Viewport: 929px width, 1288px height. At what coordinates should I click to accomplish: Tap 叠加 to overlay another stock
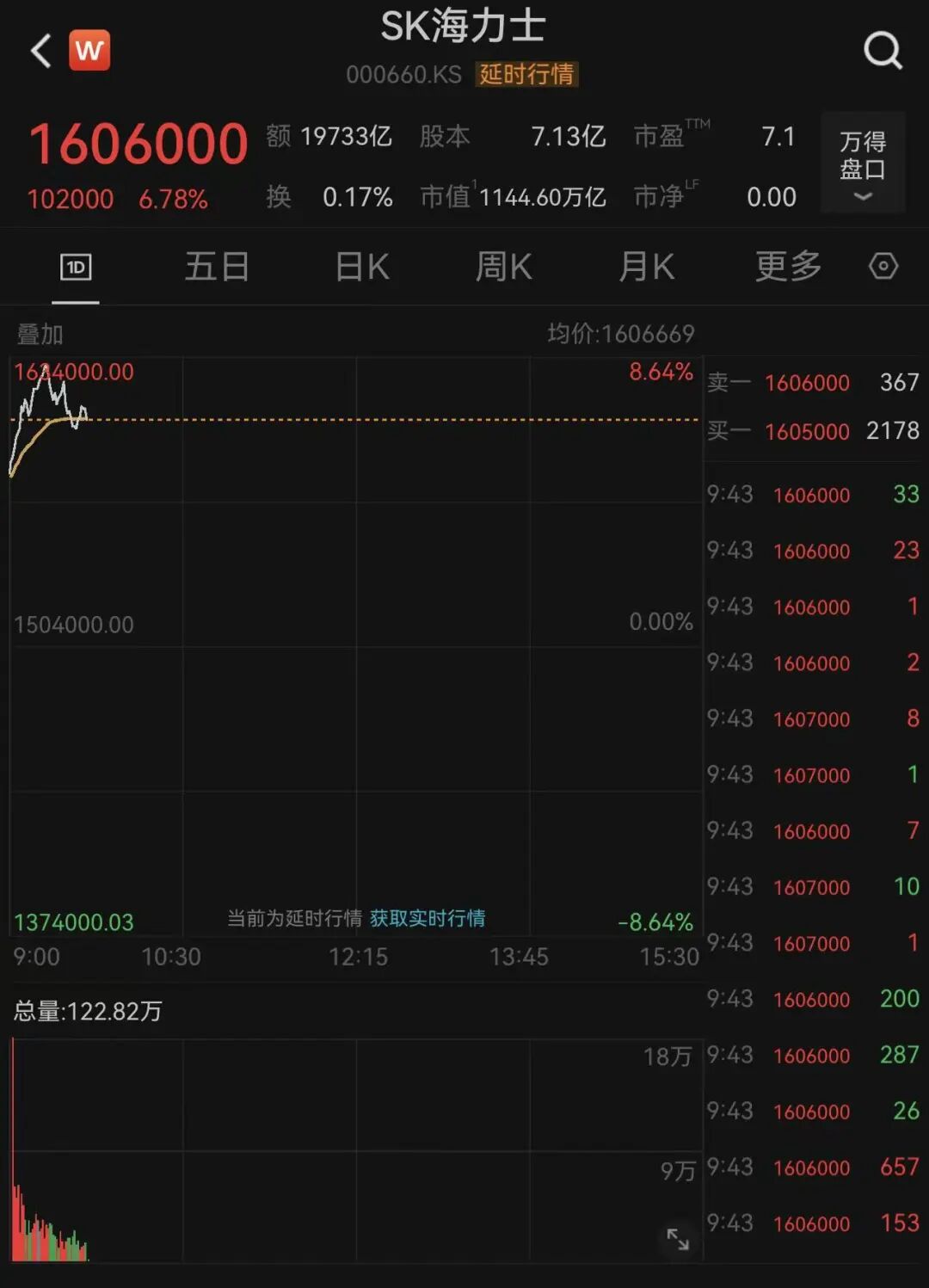[40, 334]
